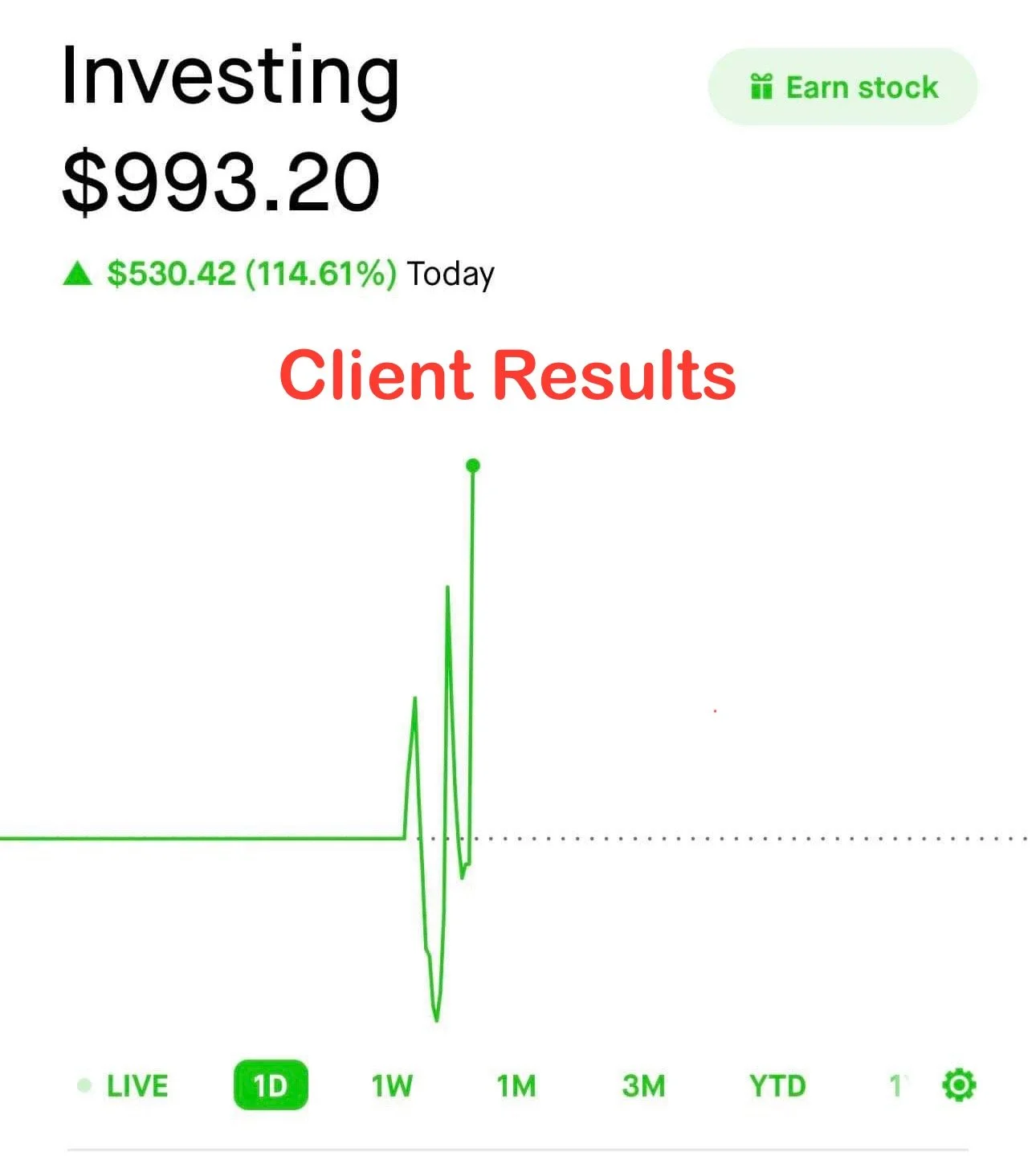Open chart settings gear
This screenshot has height=1176, width=1036.
point(958,1085)
